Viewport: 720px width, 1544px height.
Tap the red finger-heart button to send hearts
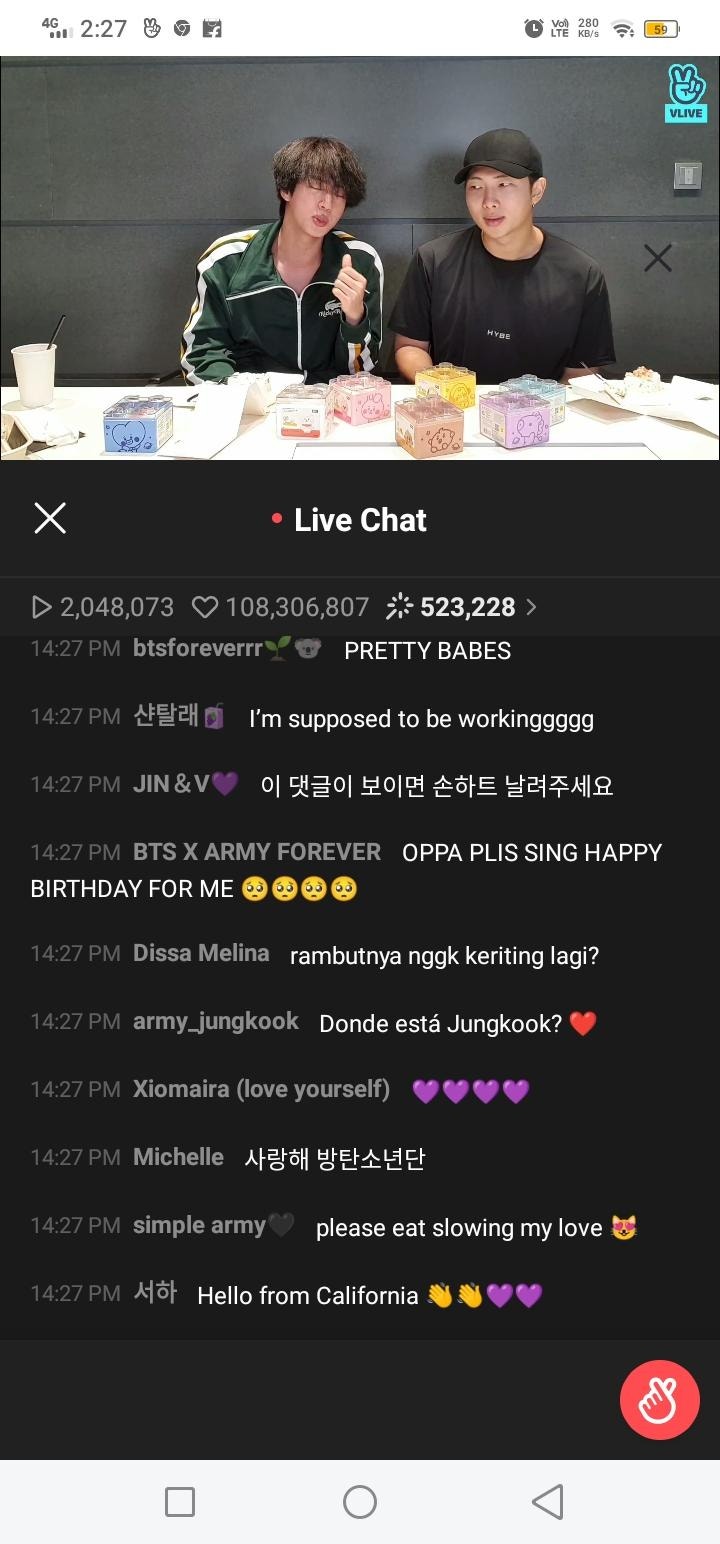tap(659, 1399)
